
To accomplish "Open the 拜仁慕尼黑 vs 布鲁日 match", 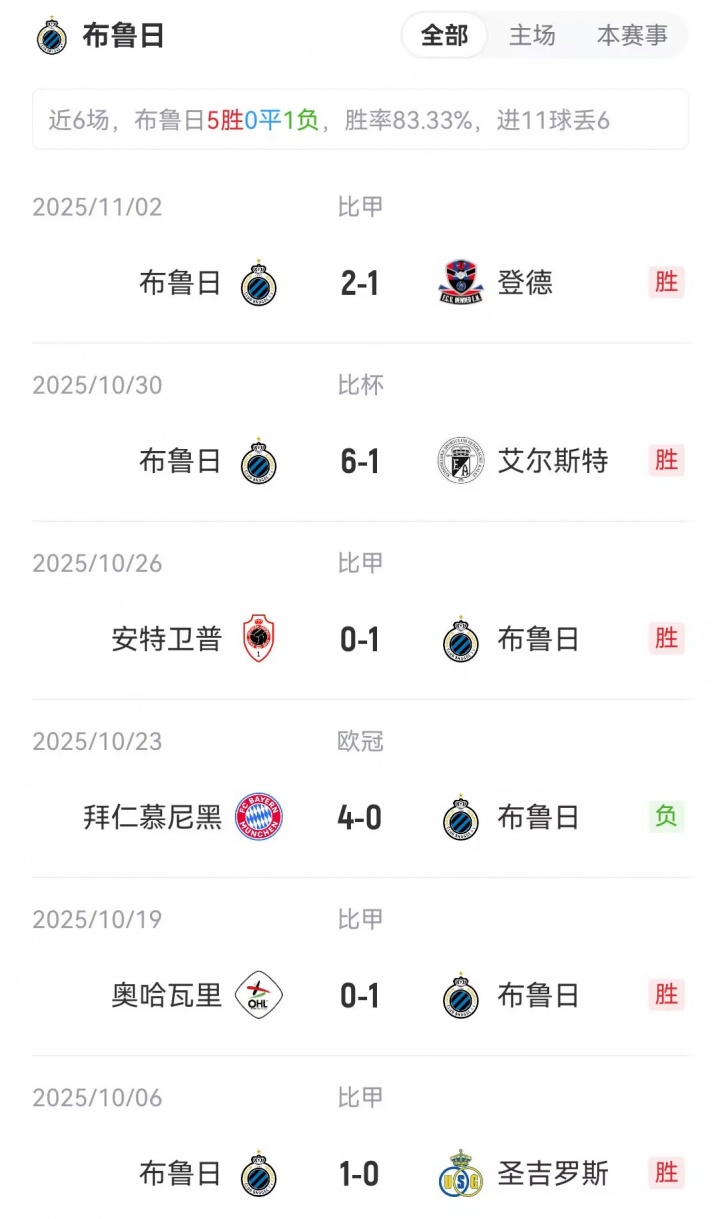I will (360, 818).
